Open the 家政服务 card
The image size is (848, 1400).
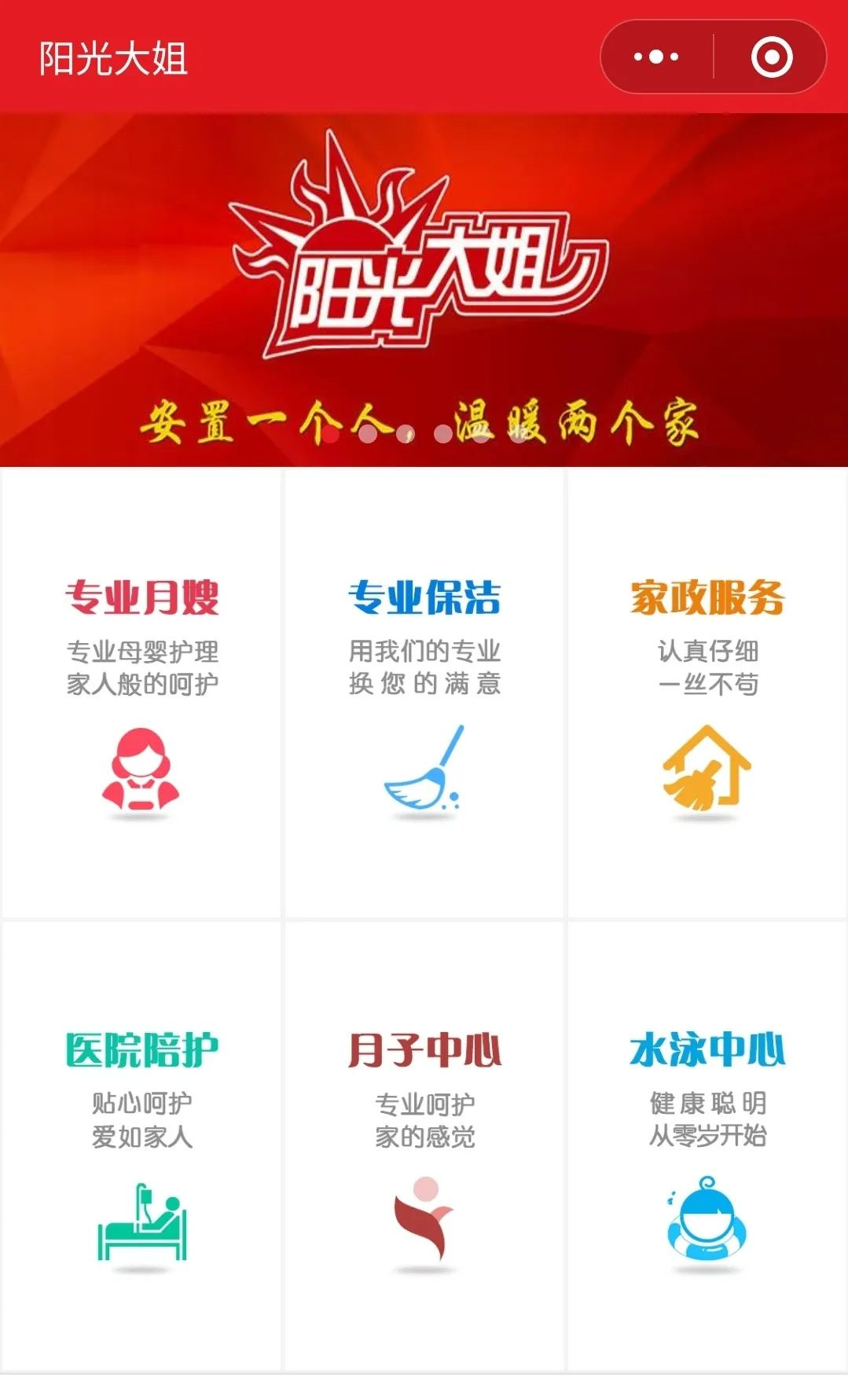(x=707, y=693)
